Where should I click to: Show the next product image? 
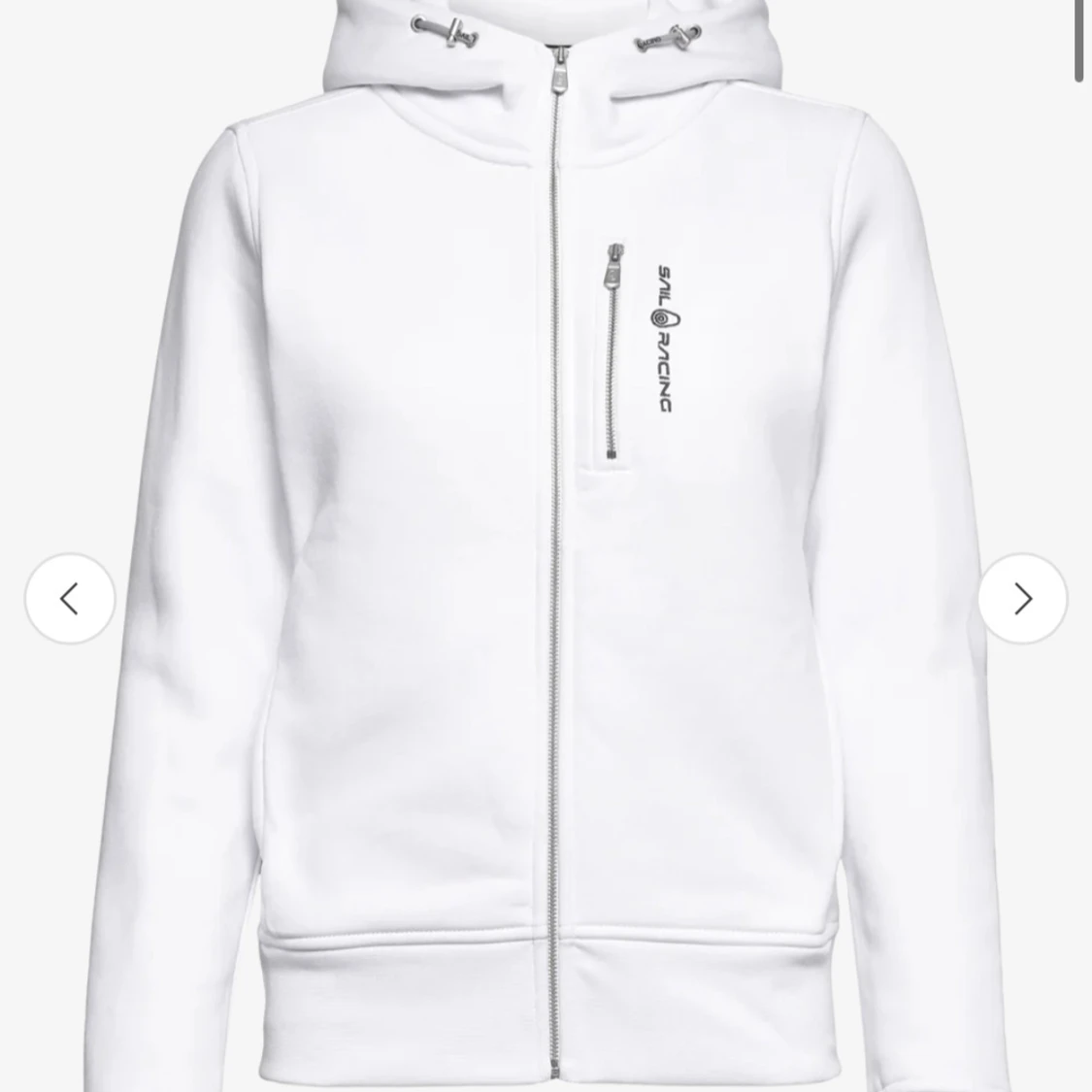pyautogui.click(x=1022, y=599)
